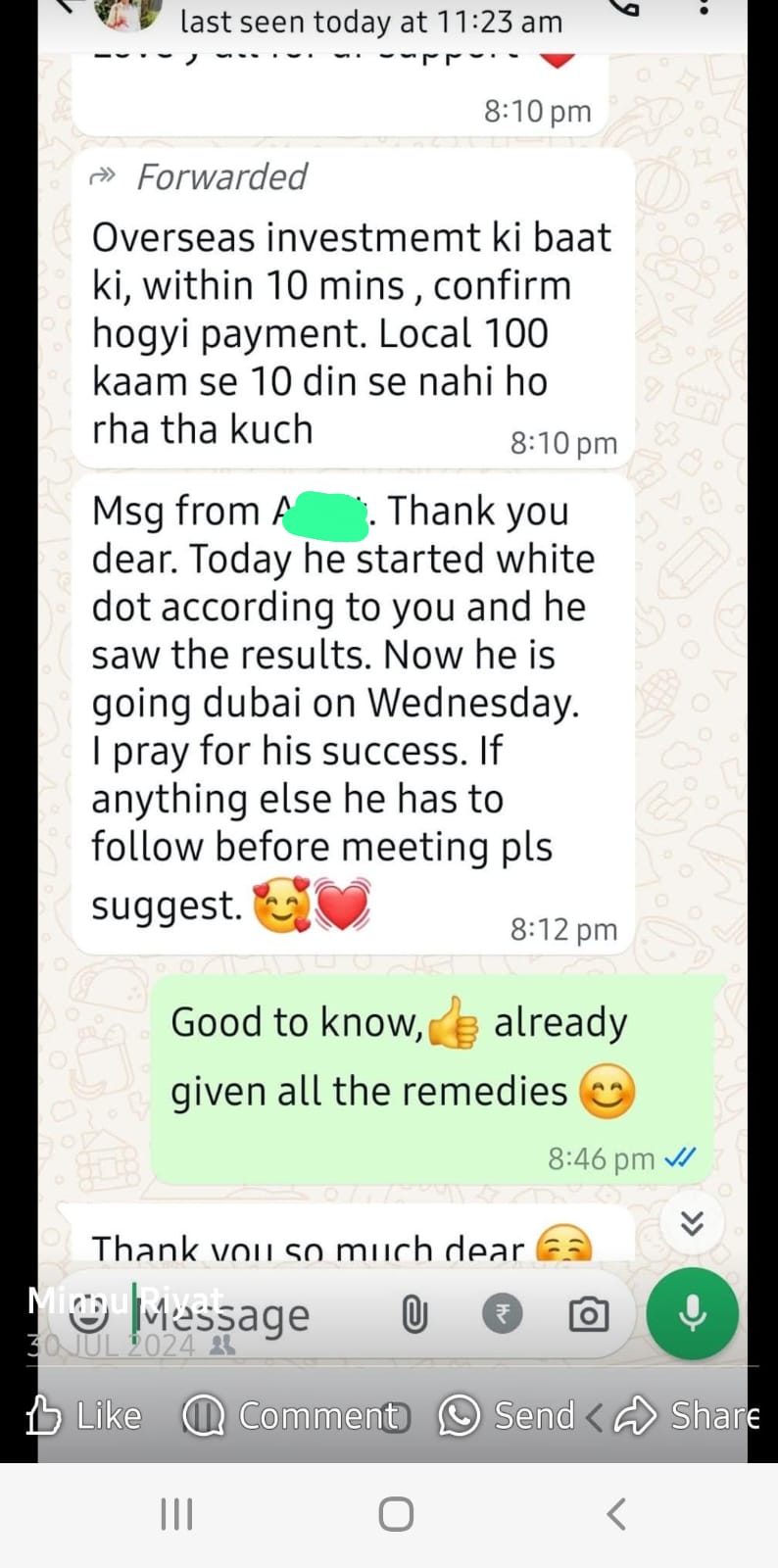This screenshot has width=778, height=1568.
Task: Go back using the system back button
Action: (x=615, y=1514)
